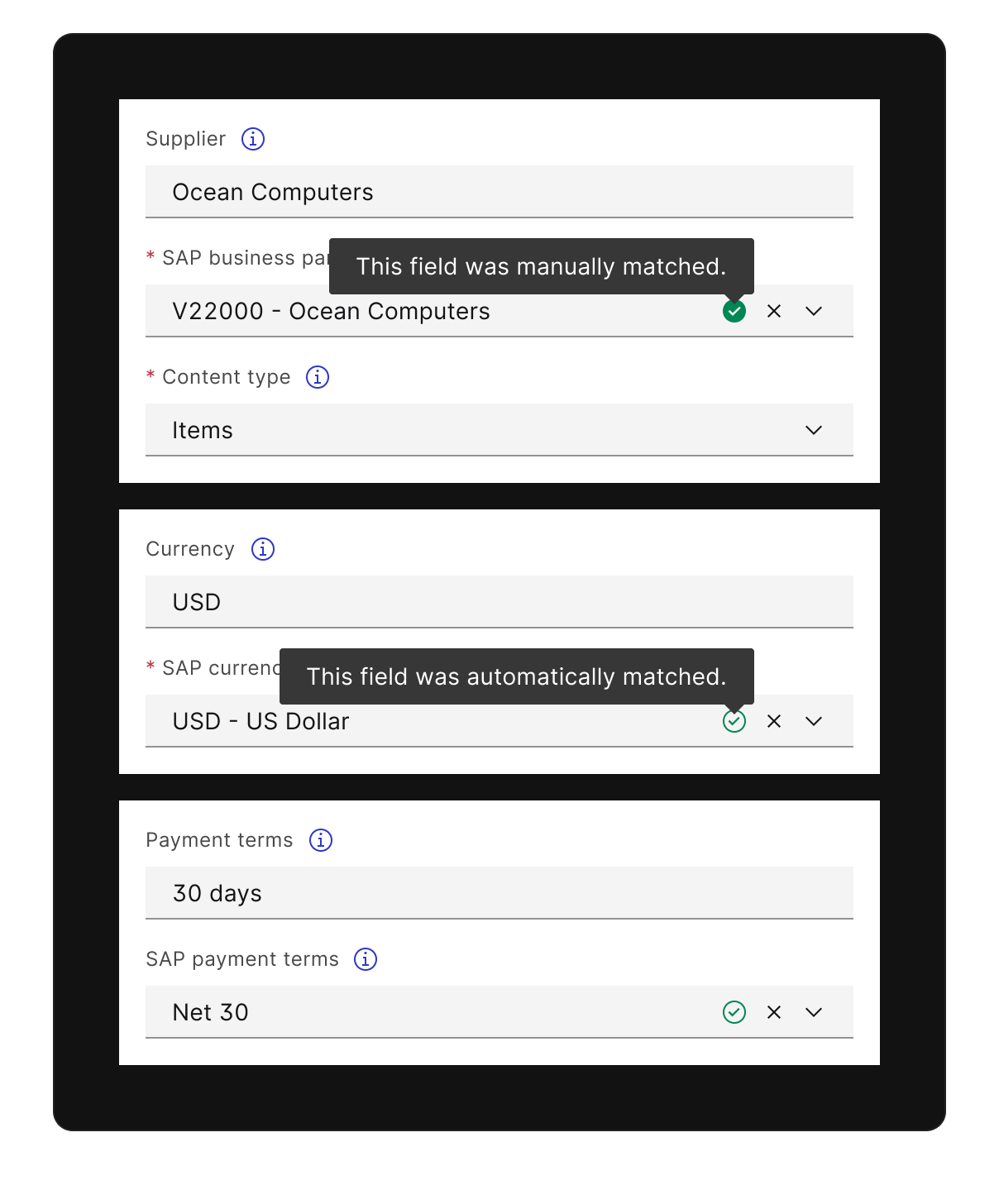Expand the SAP currency dropdown
Screen dimensions: 999x1204
[814, 721]
